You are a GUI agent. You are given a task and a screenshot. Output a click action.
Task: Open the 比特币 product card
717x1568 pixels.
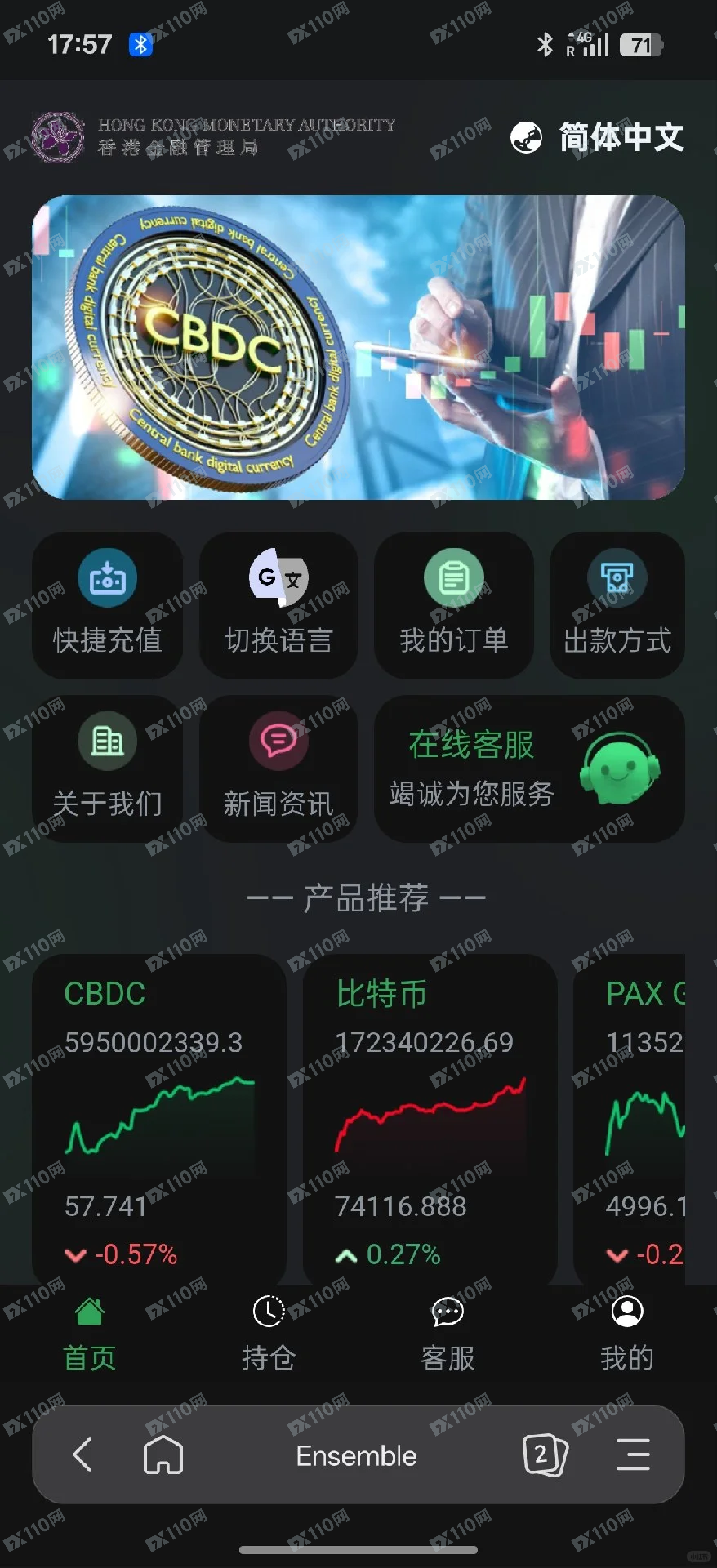click(x=430, y=1119)
